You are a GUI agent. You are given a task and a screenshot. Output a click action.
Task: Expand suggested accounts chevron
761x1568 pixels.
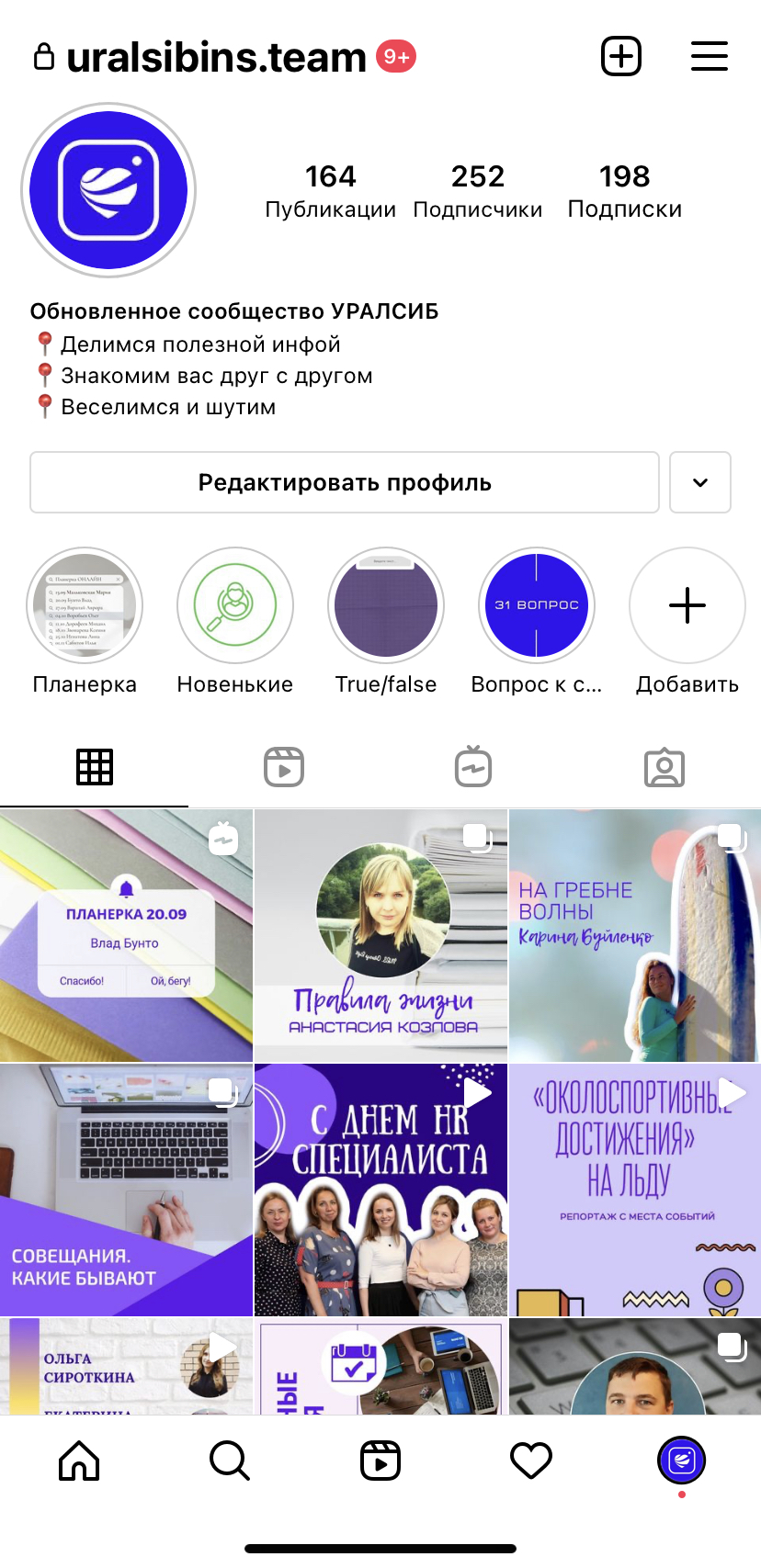700,482
